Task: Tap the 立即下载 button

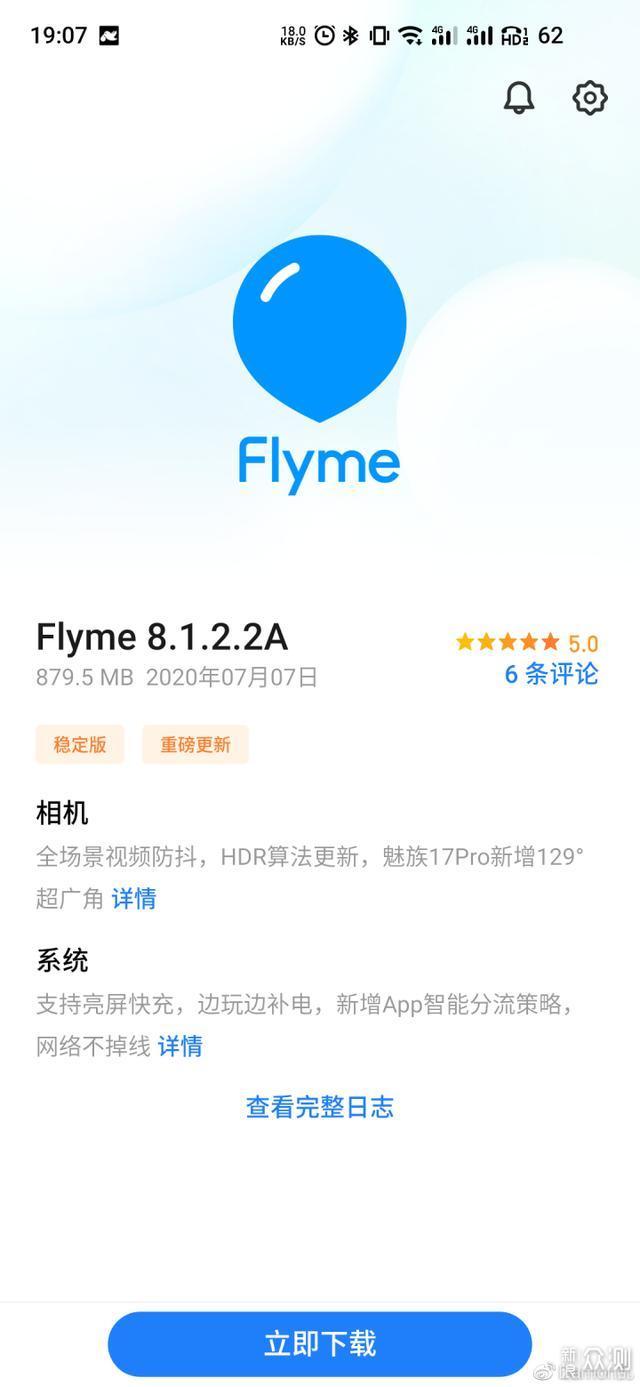Action: click(x=320, y=1343)
